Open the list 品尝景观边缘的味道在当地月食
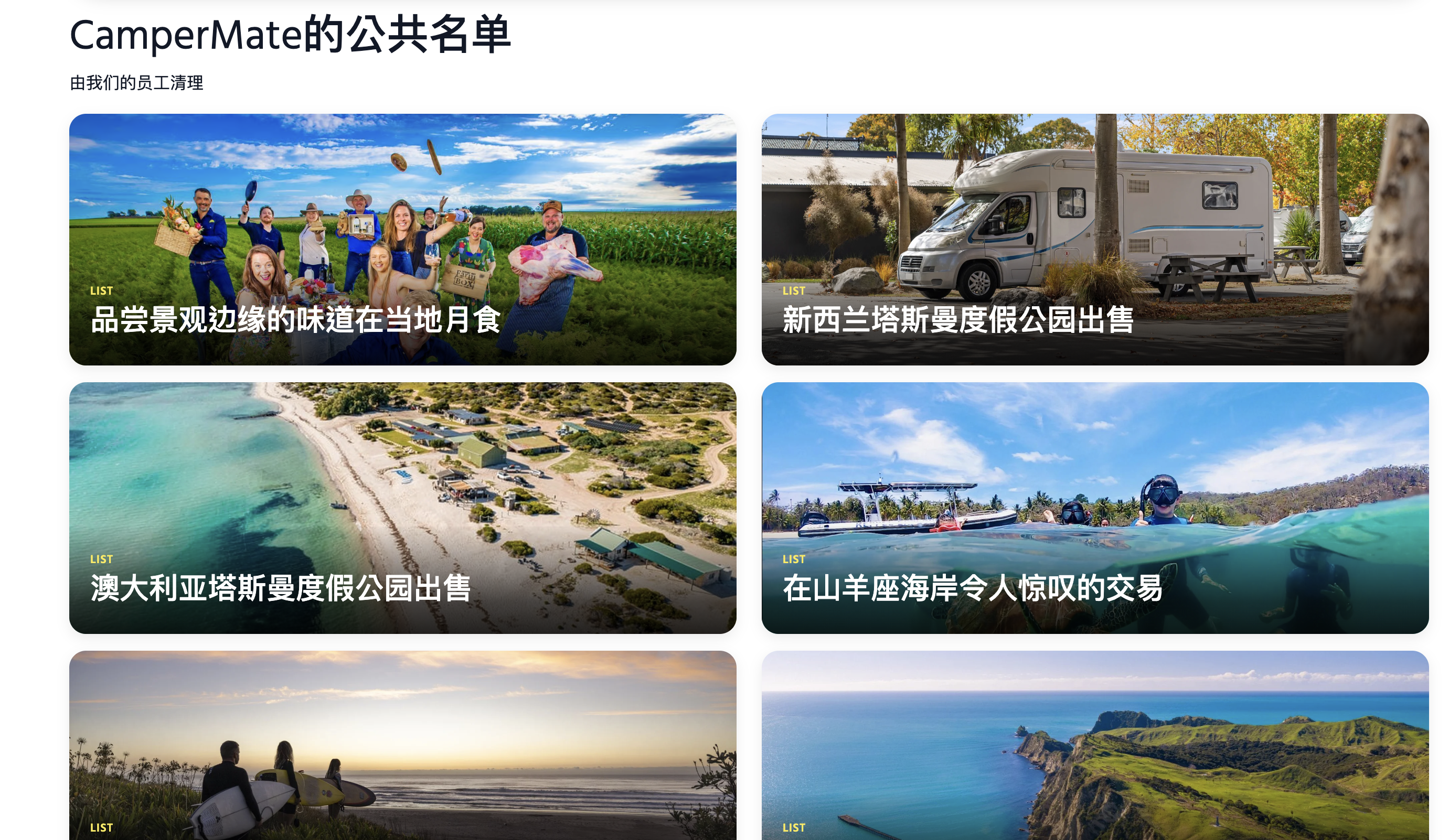1449x840 pixels. [x=402, y=240]
